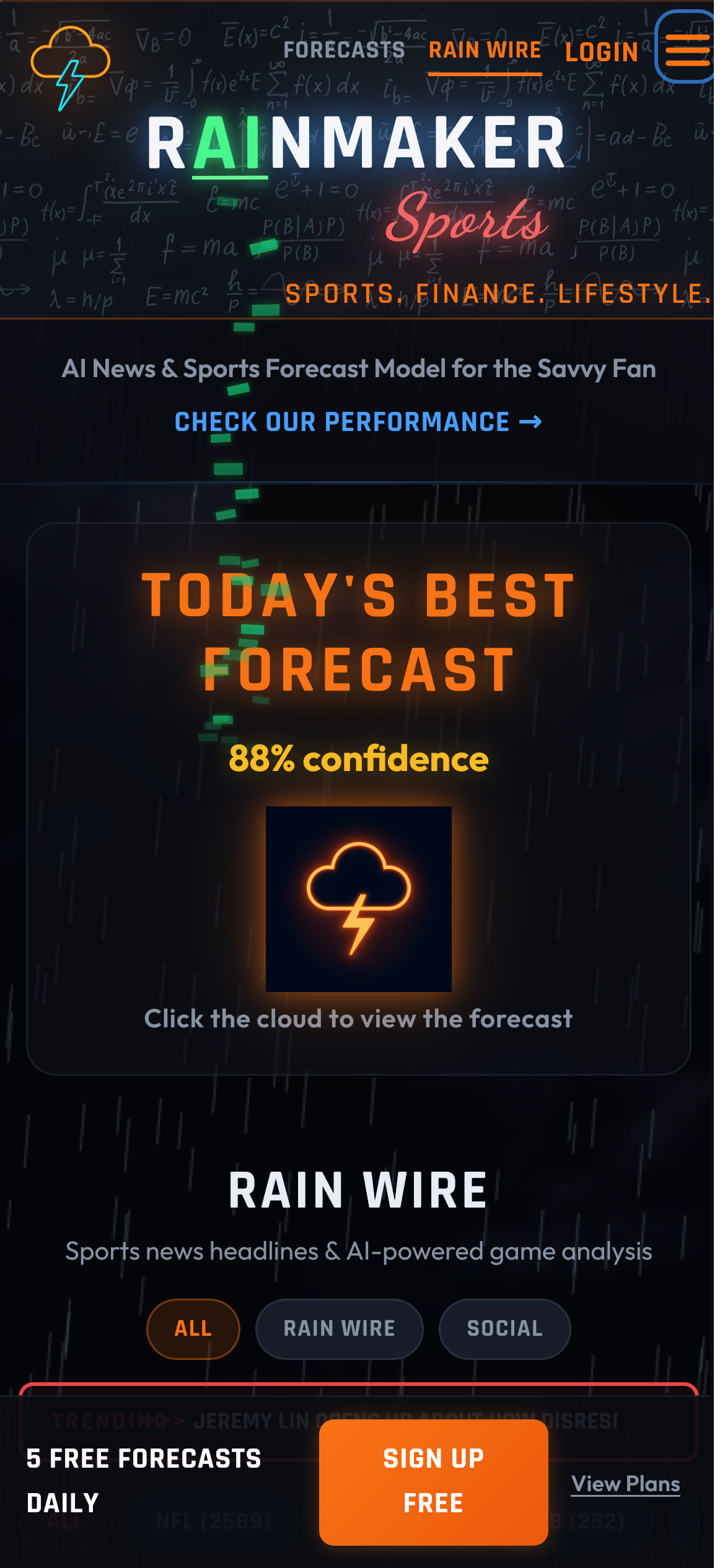Sign up free
The height and width of the screenshot is (1568, 725).
tap(433, 1481)
